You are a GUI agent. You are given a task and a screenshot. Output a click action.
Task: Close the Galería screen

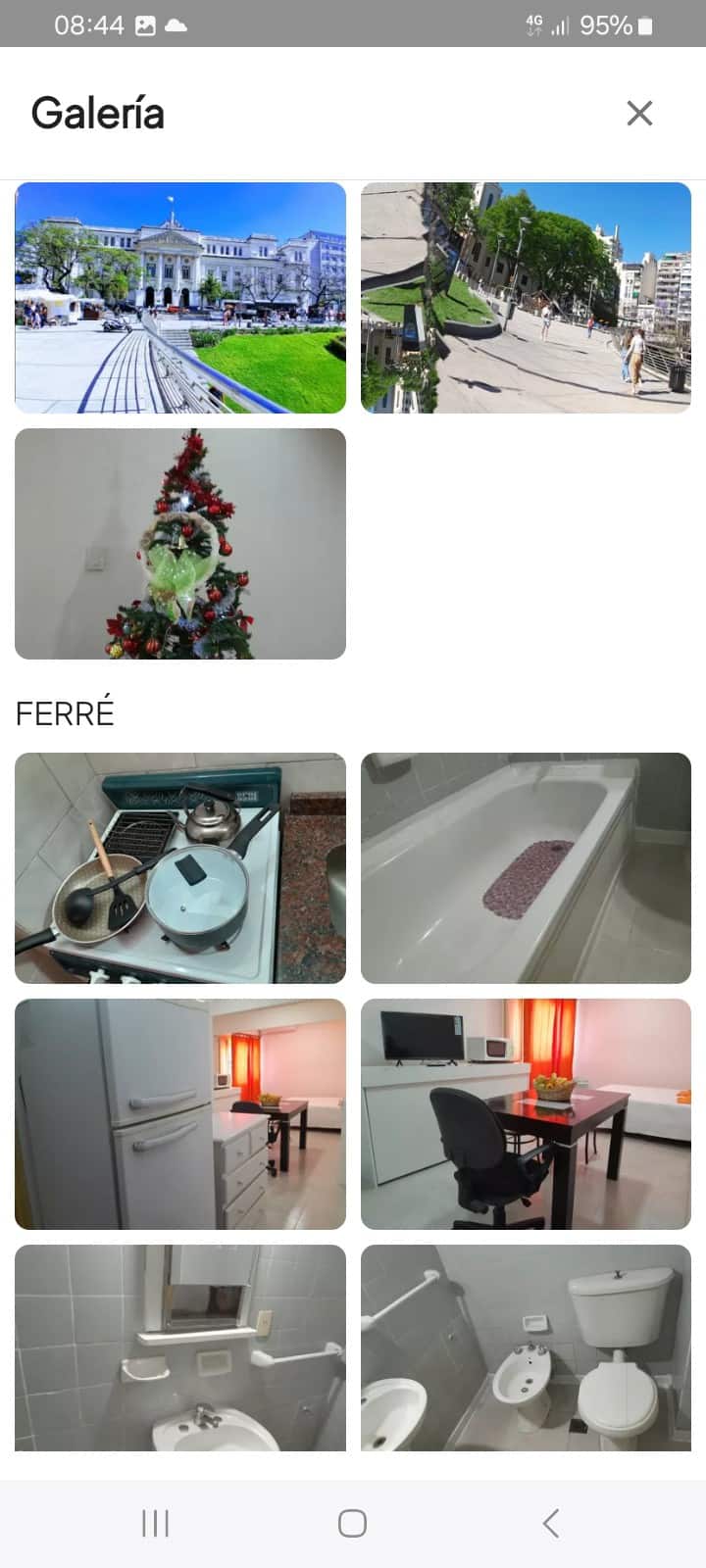[x=639, y=114]
